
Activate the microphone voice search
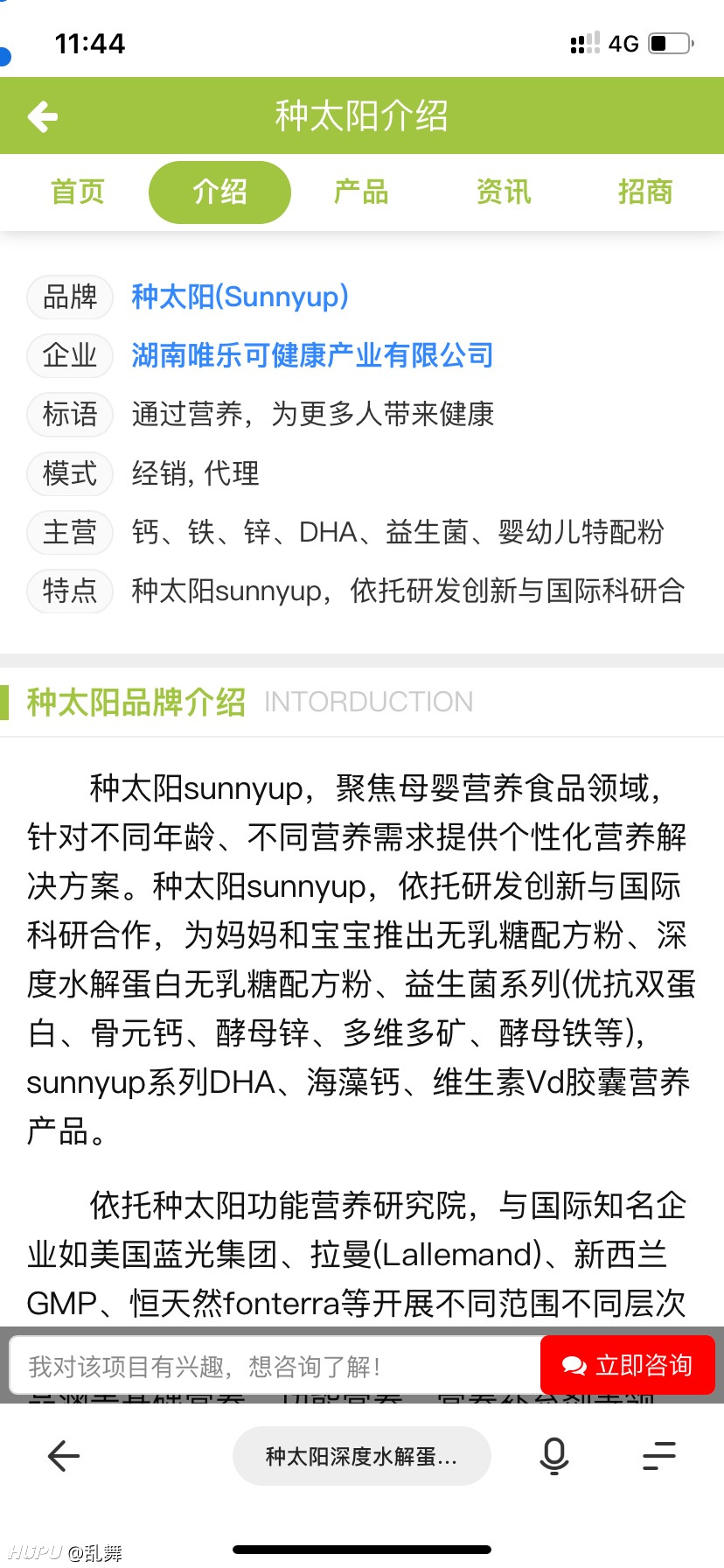tap(554, 1456)
